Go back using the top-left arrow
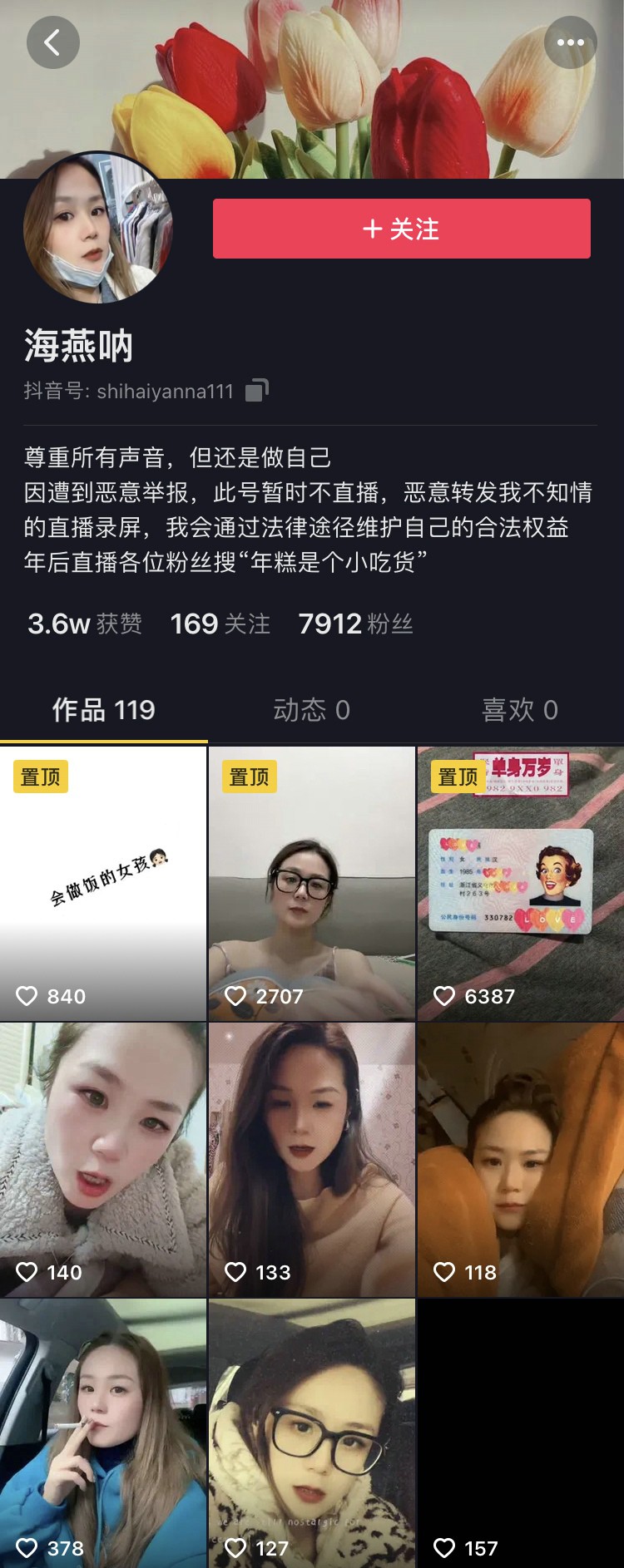The height and width of the screenshot is (1568, 624). coord(52,42)
